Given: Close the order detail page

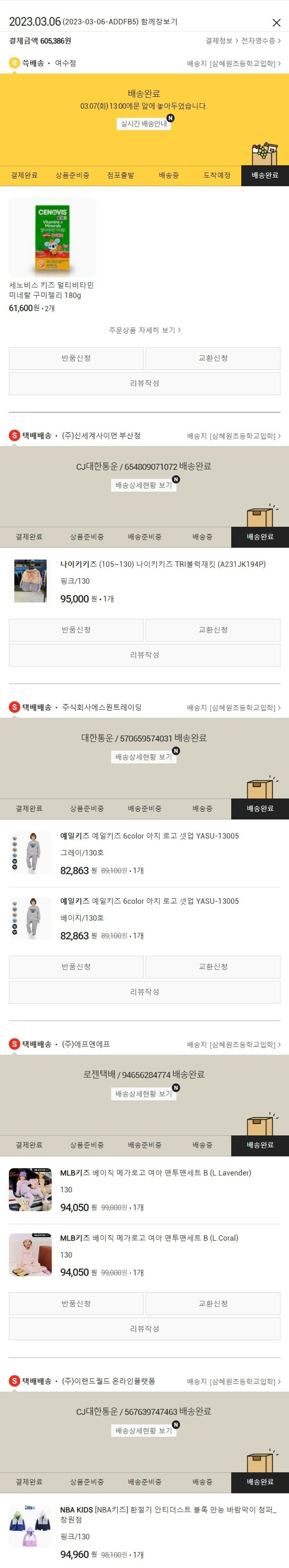Looking at the screenshot, I should [x=276, y=23].
